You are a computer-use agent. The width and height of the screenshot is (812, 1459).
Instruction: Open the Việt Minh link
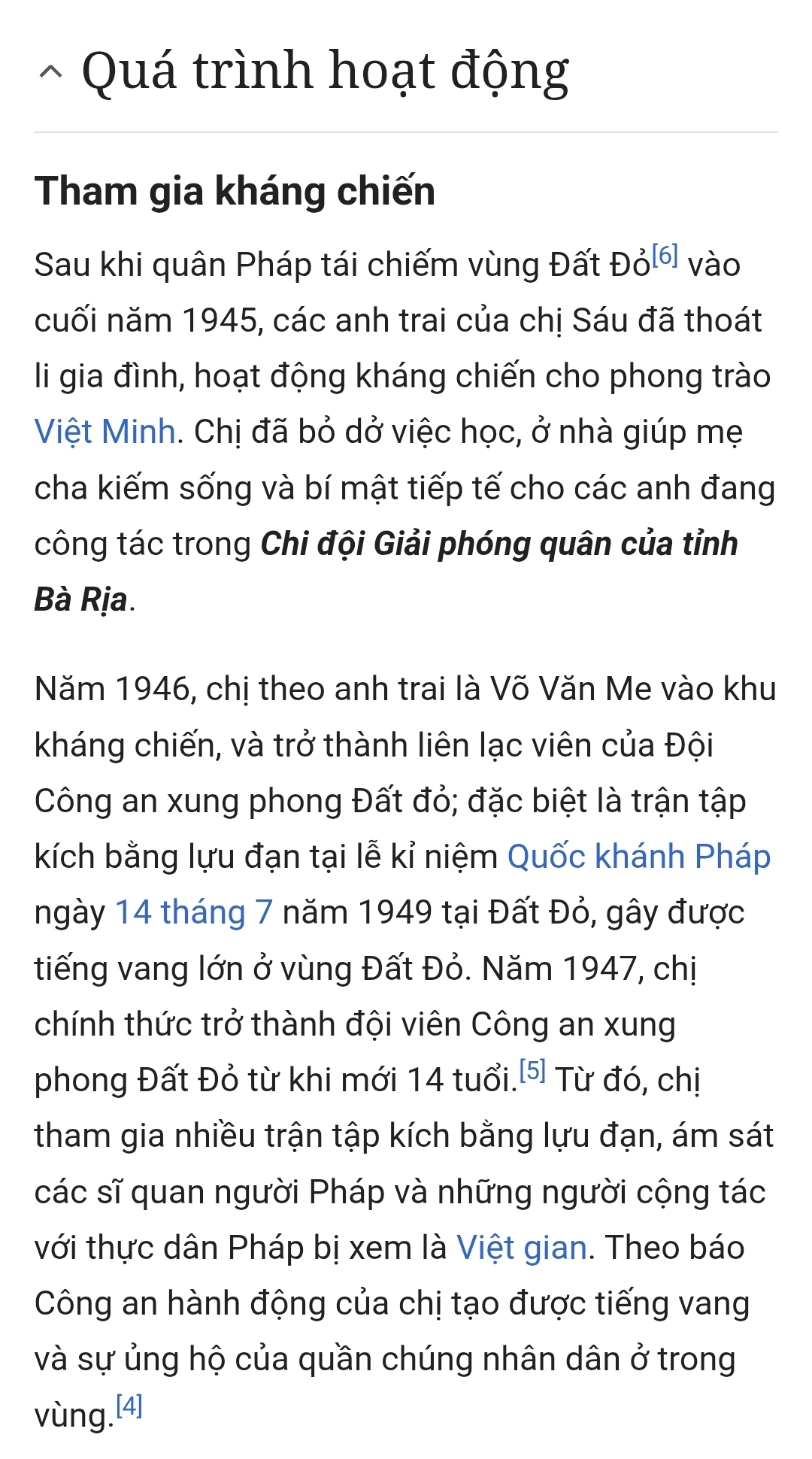click(105, 432)
